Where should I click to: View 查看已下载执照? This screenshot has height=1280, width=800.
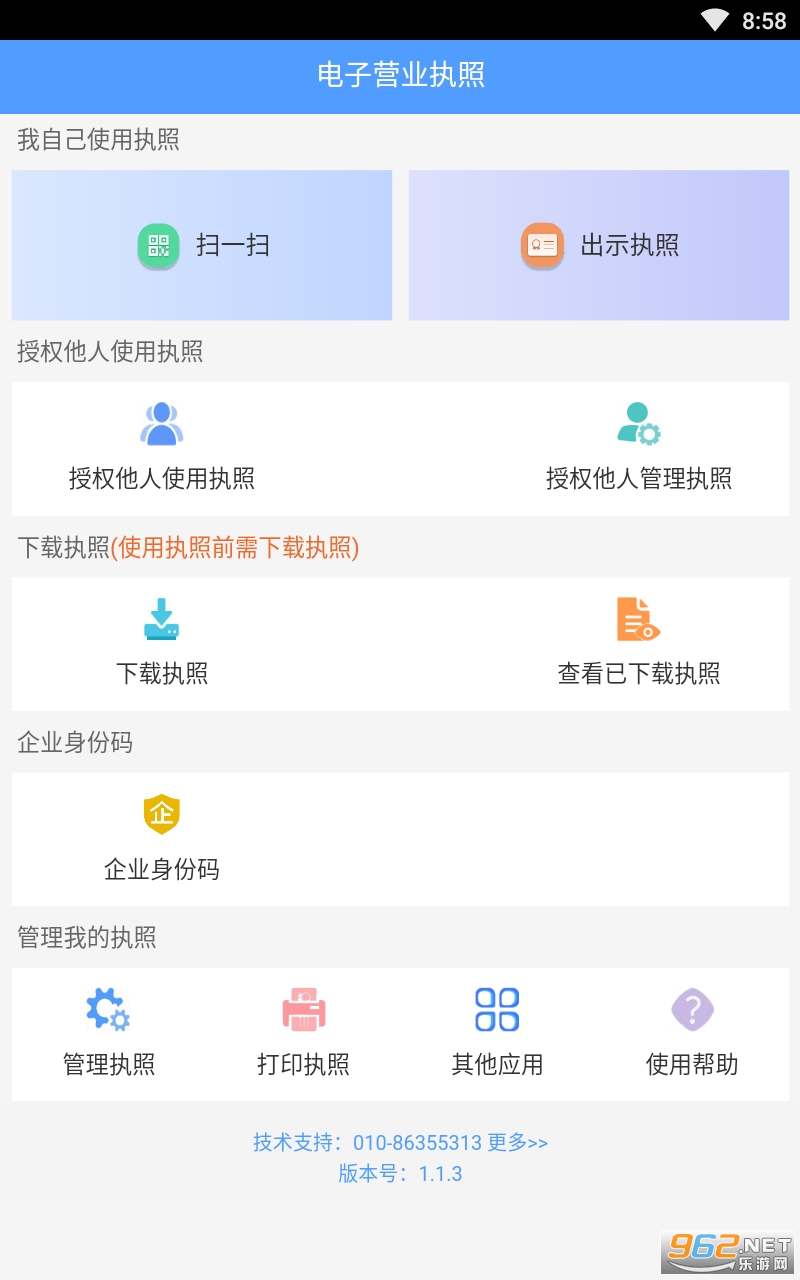tap(638, 643)
